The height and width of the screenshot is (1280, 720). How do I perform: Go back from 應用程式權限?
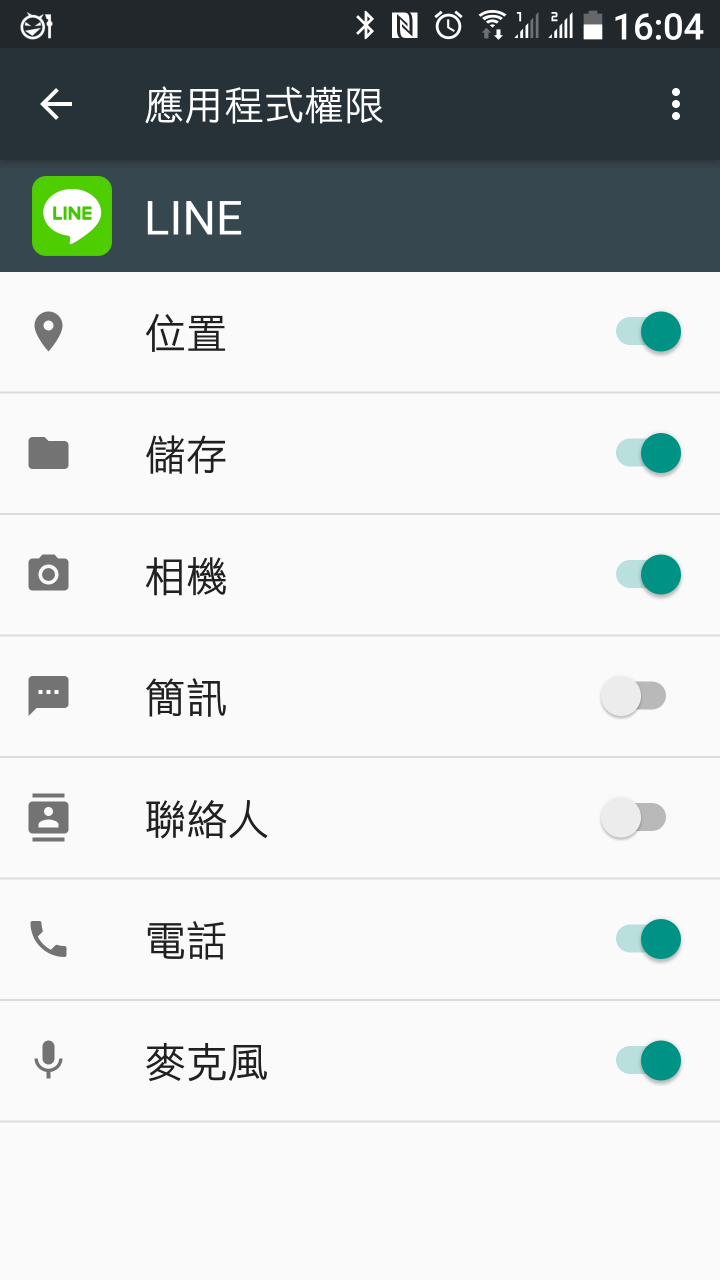click(x=56, y=104)
